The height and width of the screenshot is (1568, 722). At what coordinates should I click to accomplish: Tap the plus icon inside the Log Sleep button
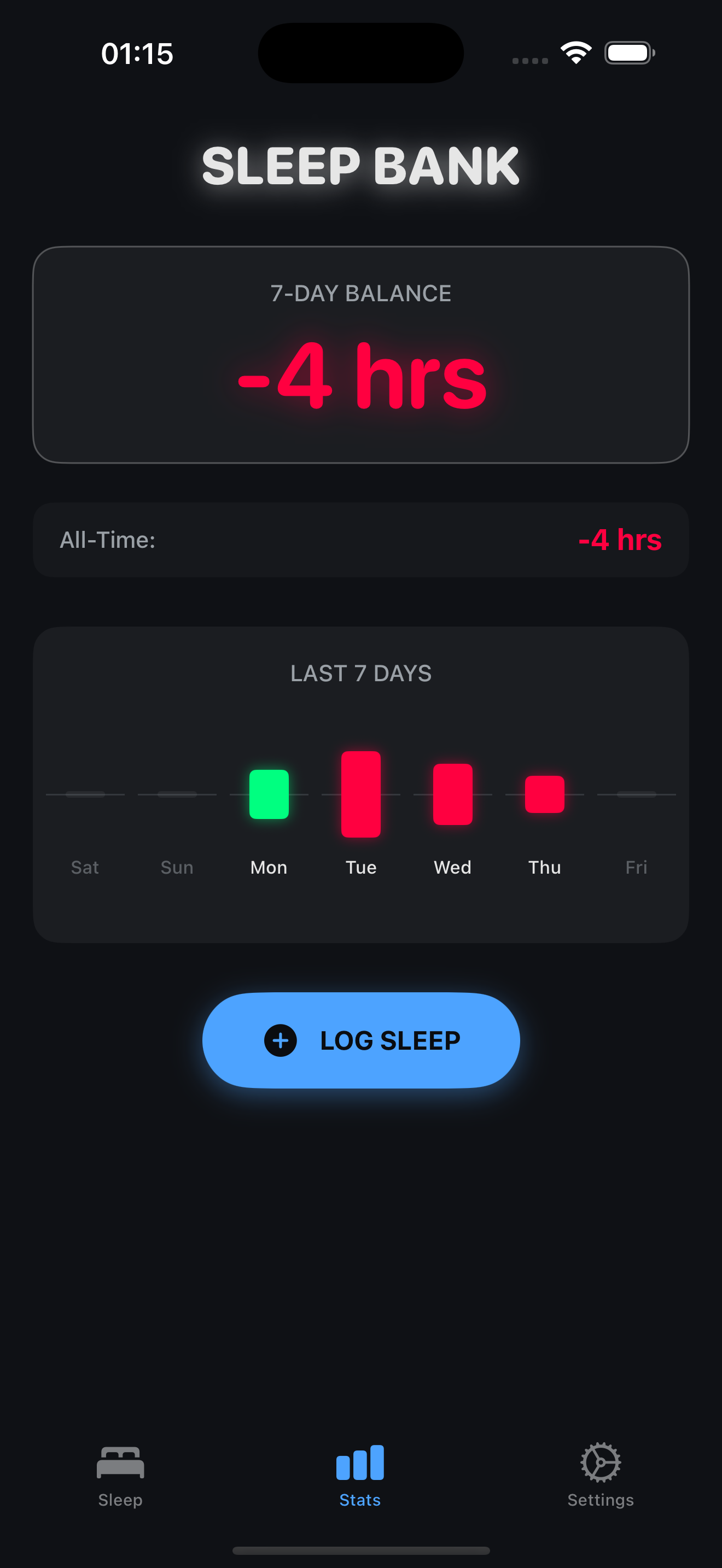point(280,1040)
